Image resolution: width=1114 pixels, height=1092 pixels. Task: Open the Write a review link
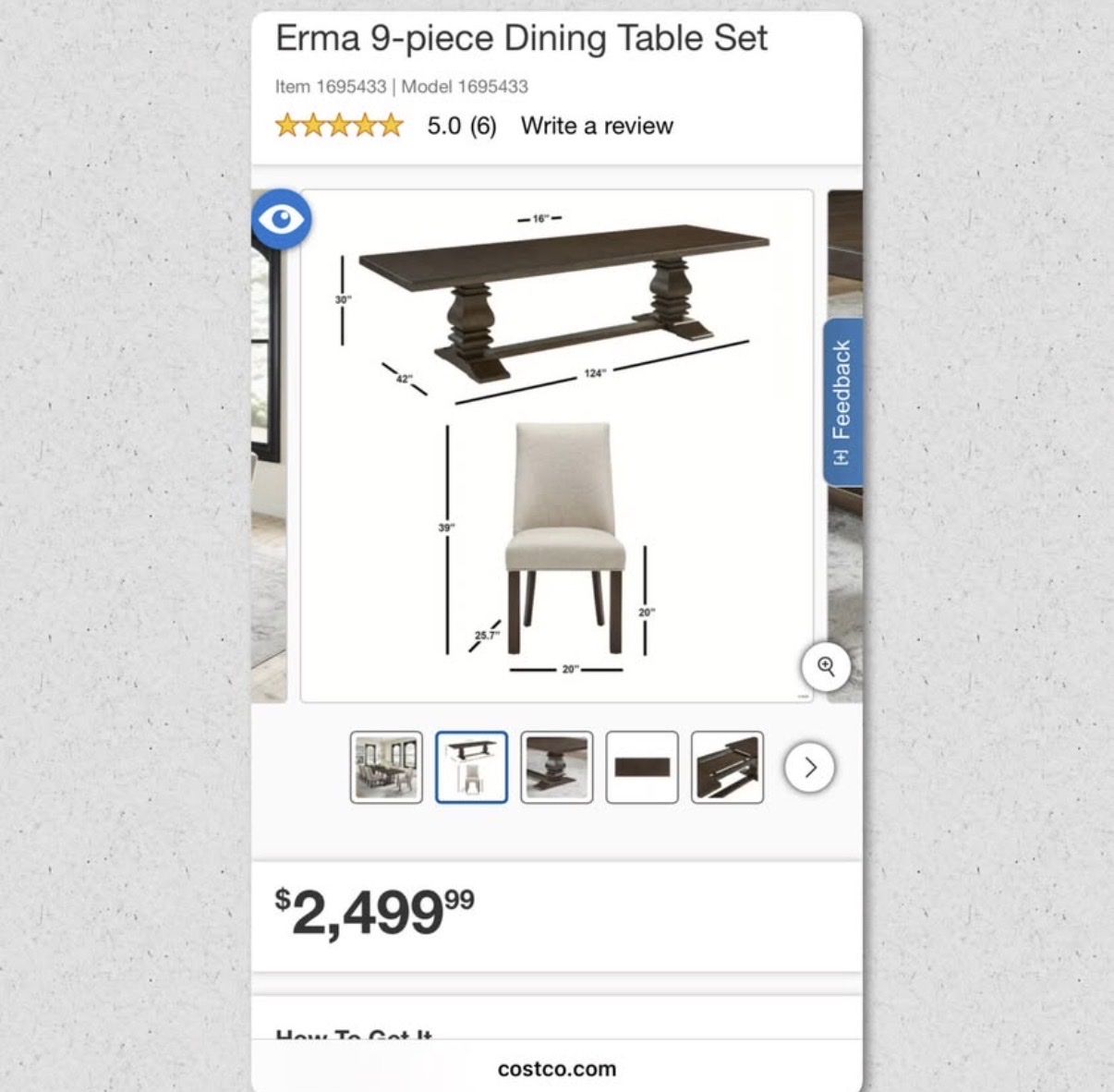tap(597, 126)
